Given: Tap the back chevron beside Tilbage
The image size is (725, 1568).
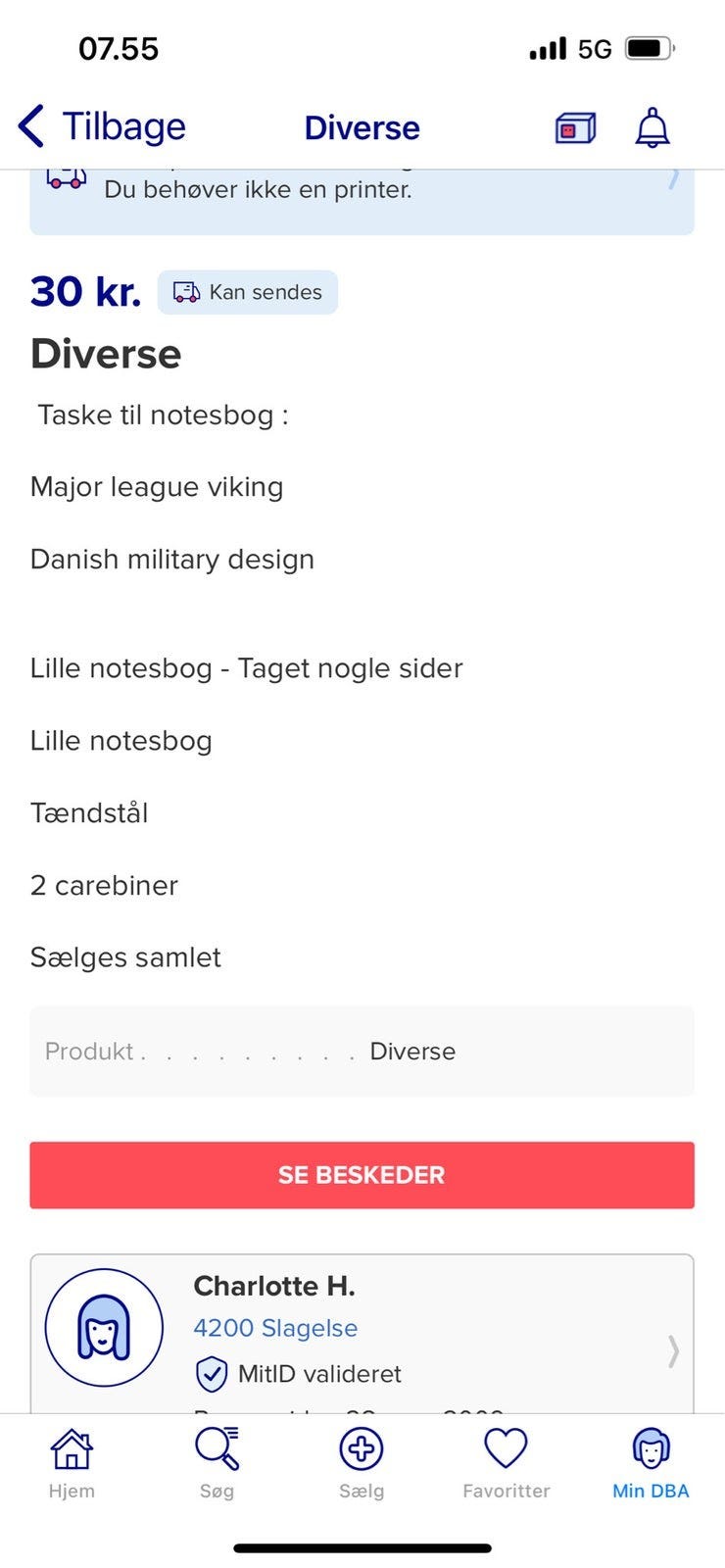Looking at the screenshot, I should click(x=29, y=125).
